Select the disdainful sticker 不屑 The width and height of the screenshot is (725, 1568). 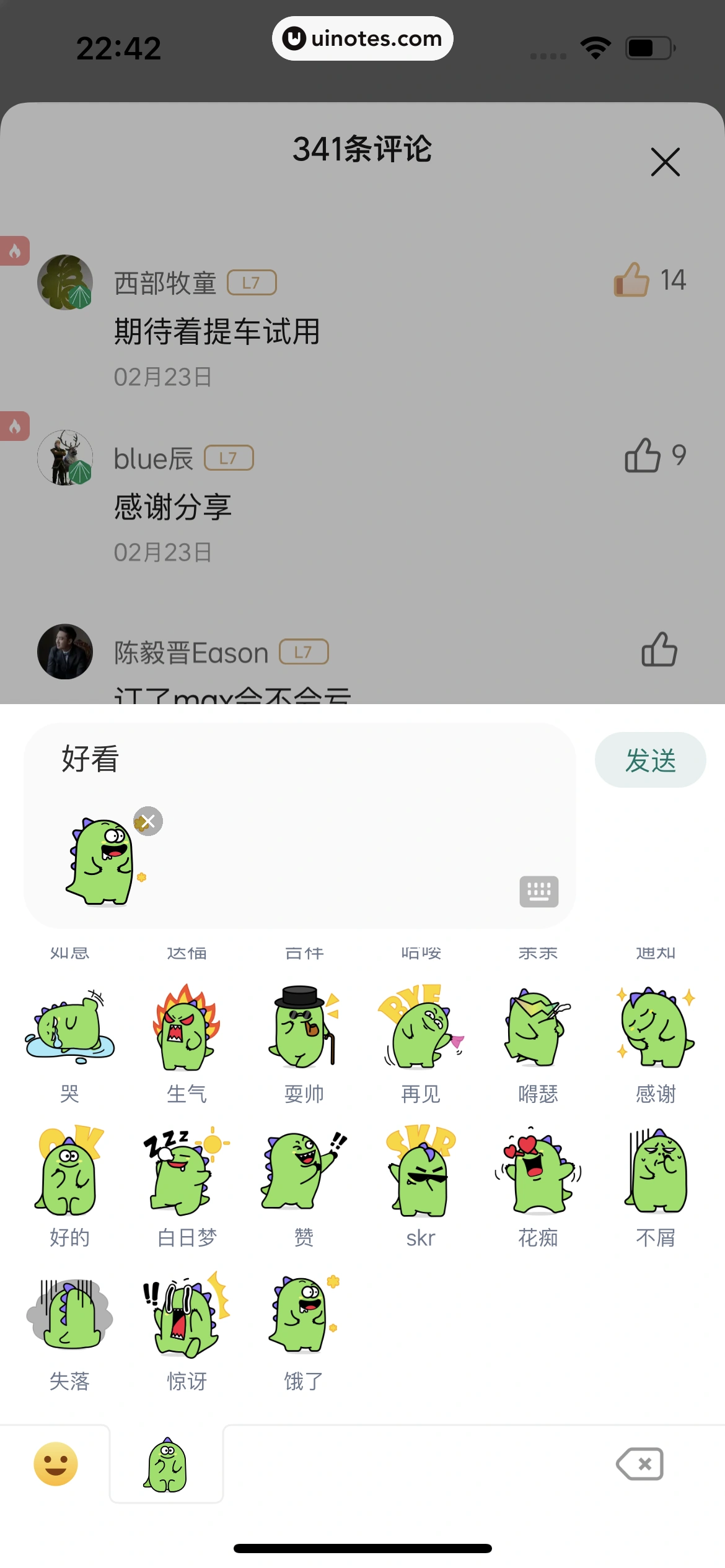coord(655,1177)
